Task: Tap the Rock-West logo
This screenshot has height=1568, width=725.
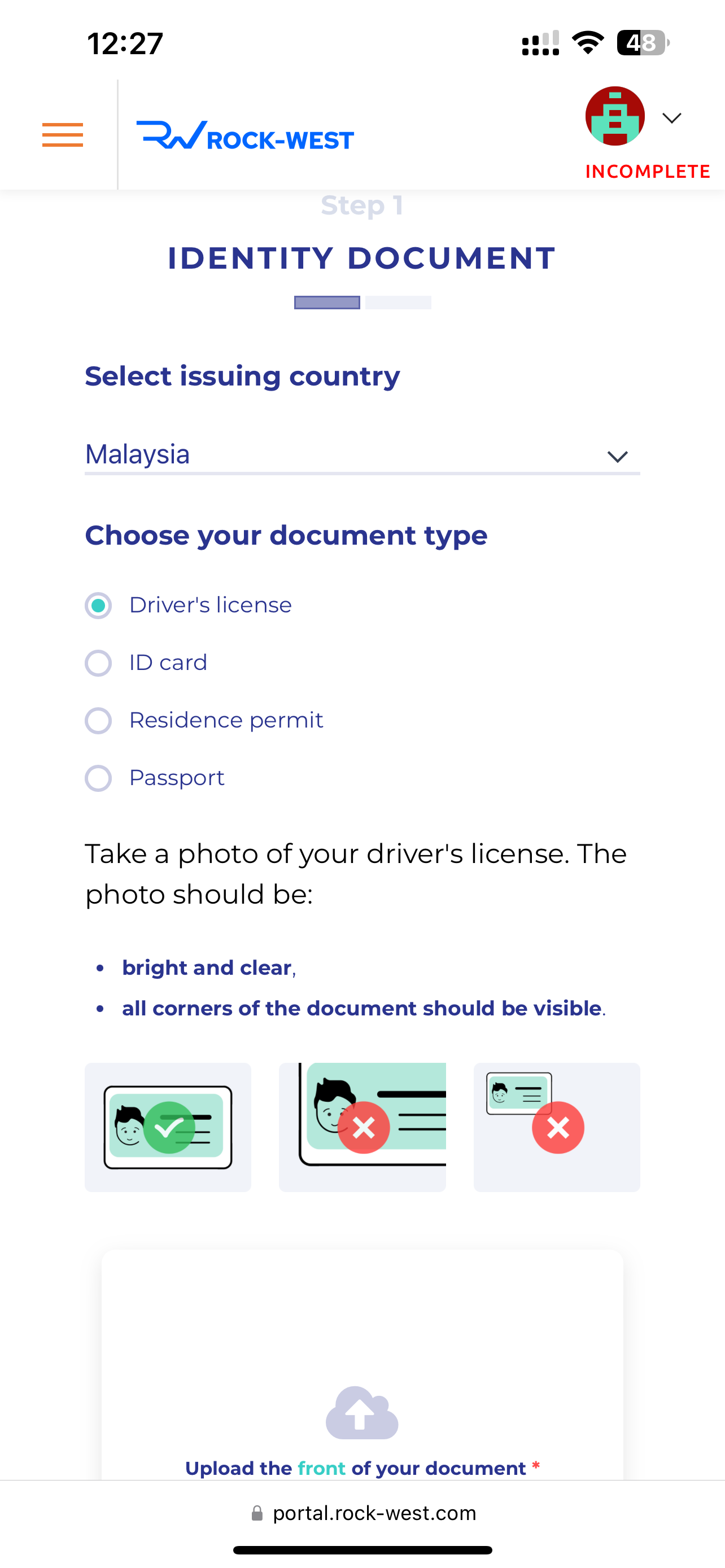Action: click(x=244, y=135)
